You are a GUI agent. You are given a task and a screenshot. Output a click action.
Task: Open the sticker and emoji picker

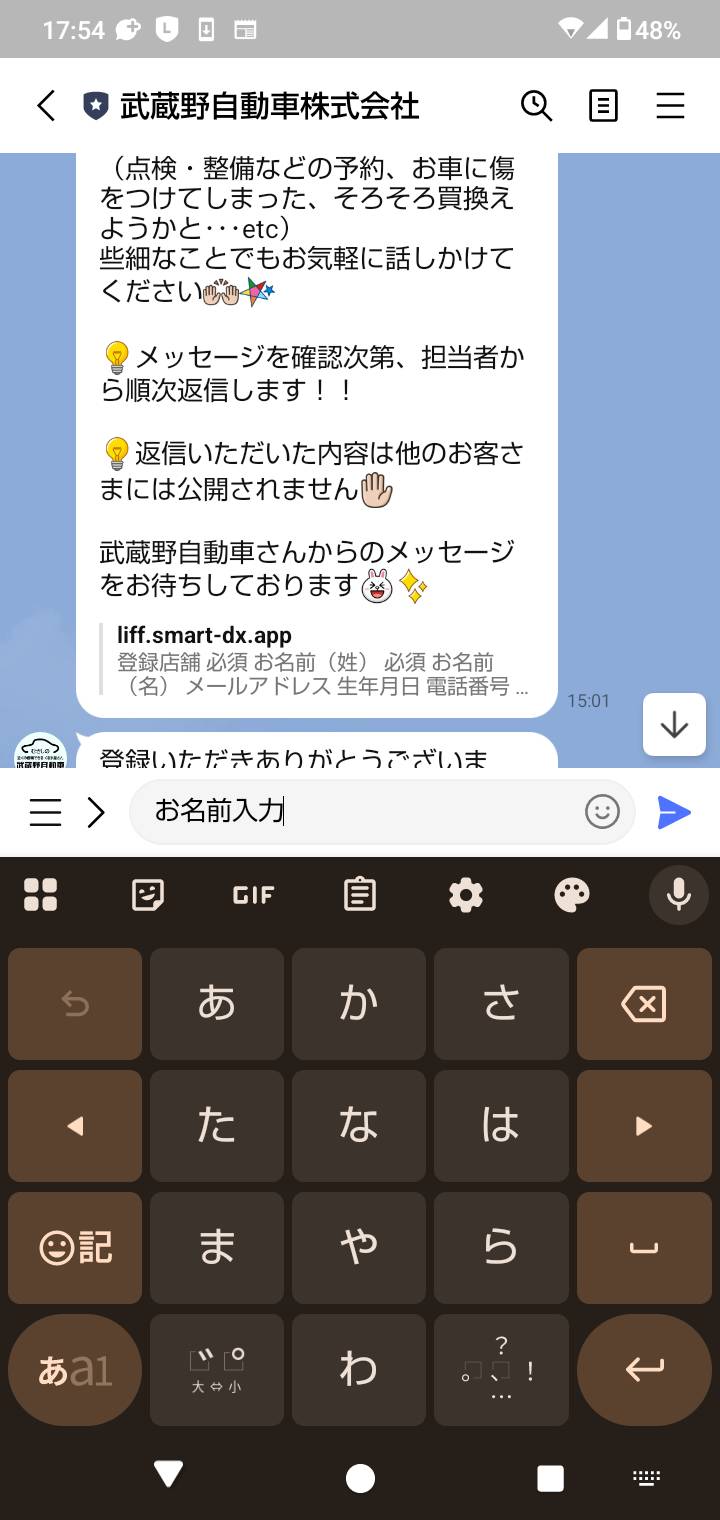click(602, 812)
